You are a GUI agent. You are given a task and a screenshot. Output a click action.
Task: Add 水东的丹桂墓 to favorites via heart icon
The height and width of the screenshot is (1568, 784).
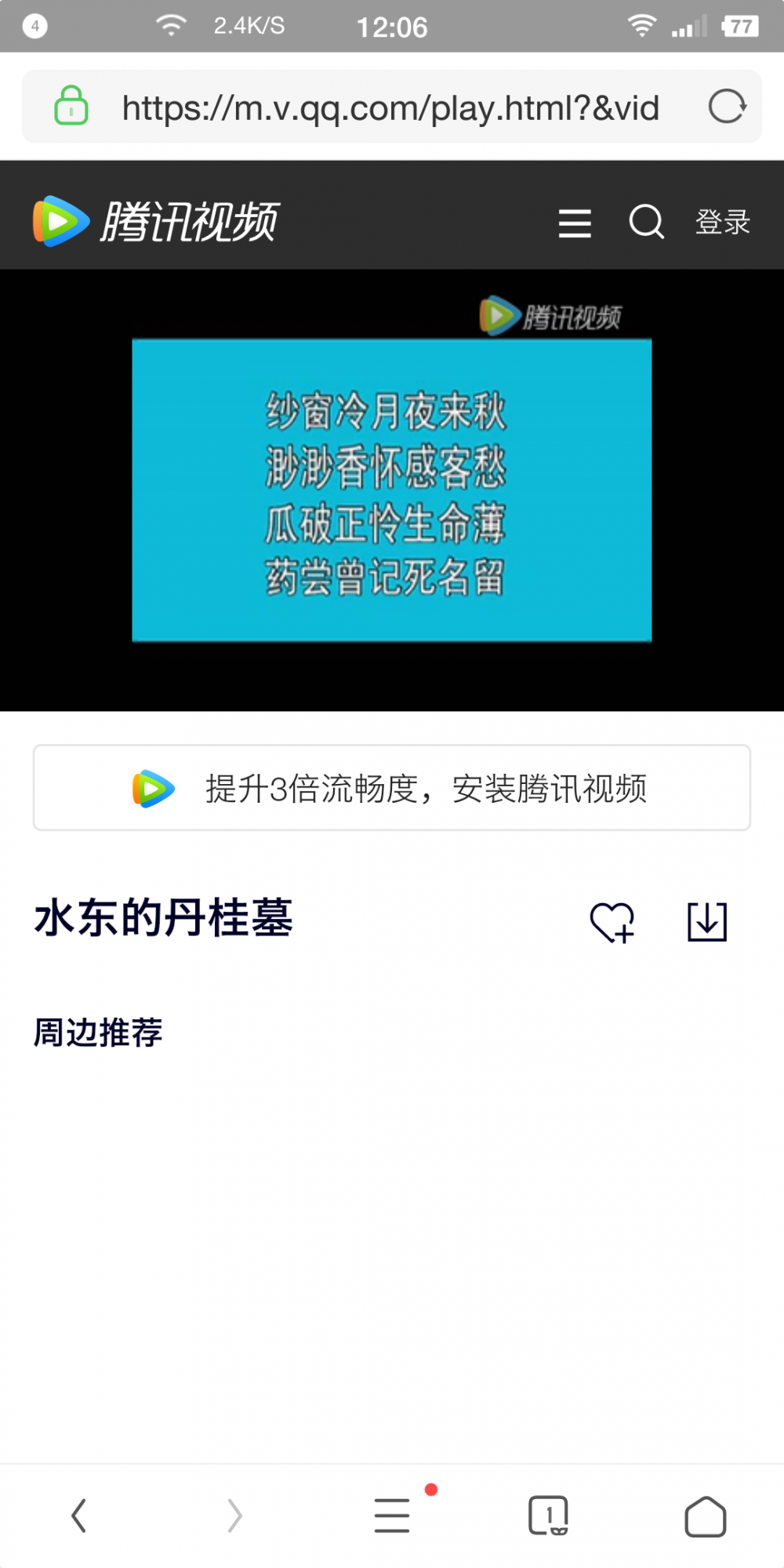click(612, 923)
